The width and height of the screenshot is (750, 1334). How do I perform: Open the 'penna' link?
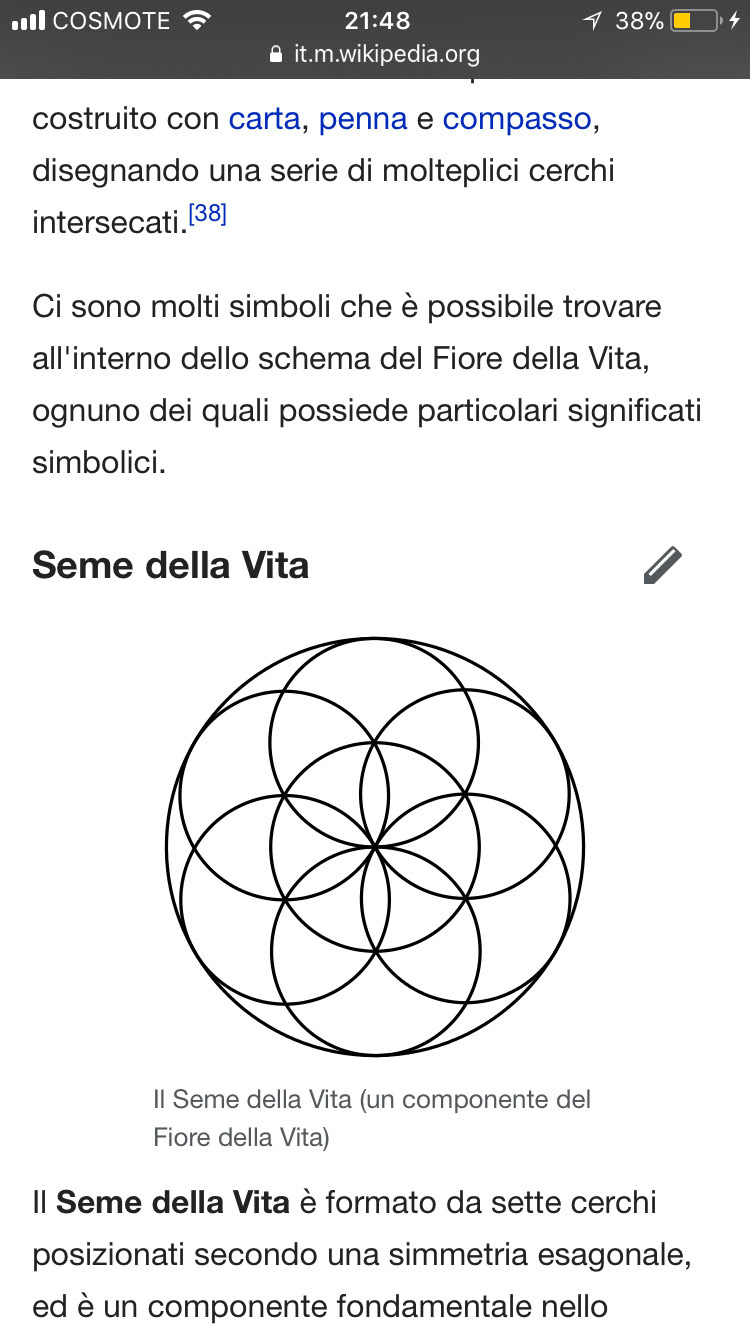click(363, 119)
